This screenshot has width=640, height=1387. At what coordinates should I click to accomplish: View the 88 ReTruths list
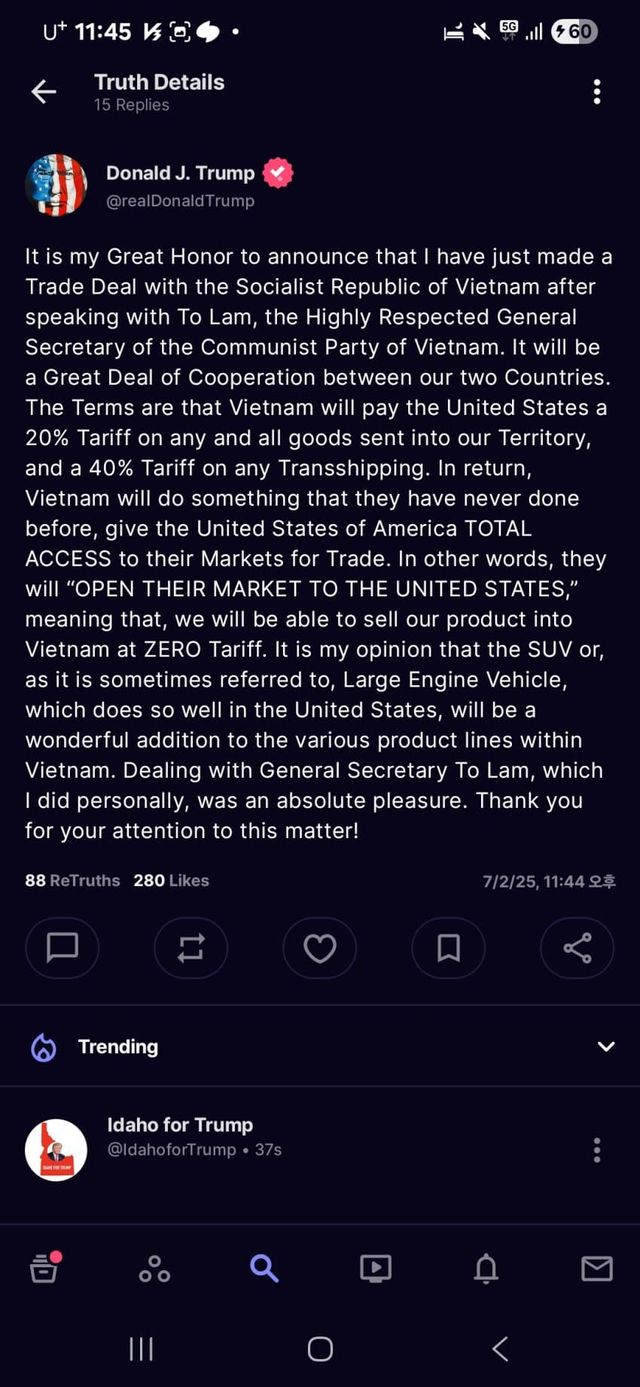click(72, 881)
